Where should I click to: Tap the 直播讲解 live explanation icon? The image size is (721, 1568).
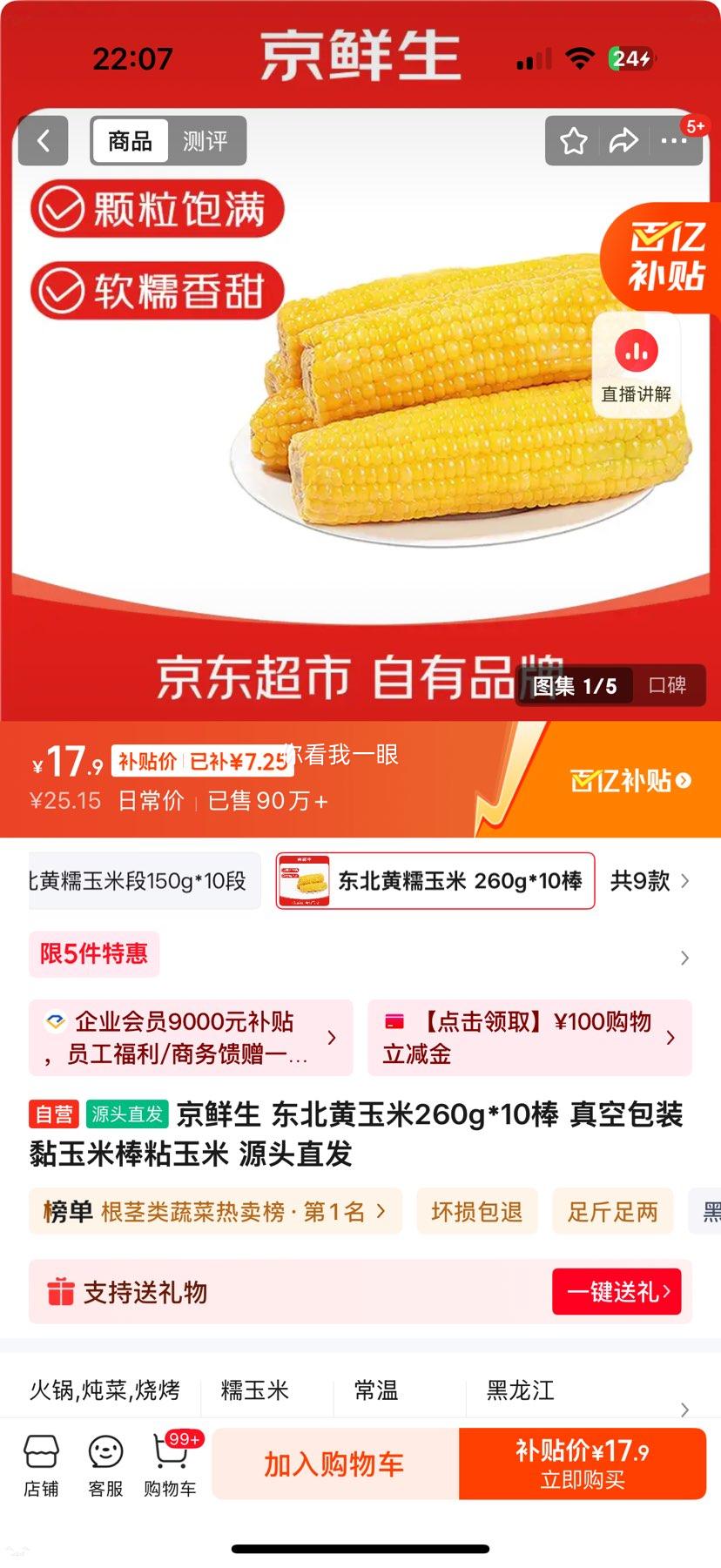tap(636, 364)
